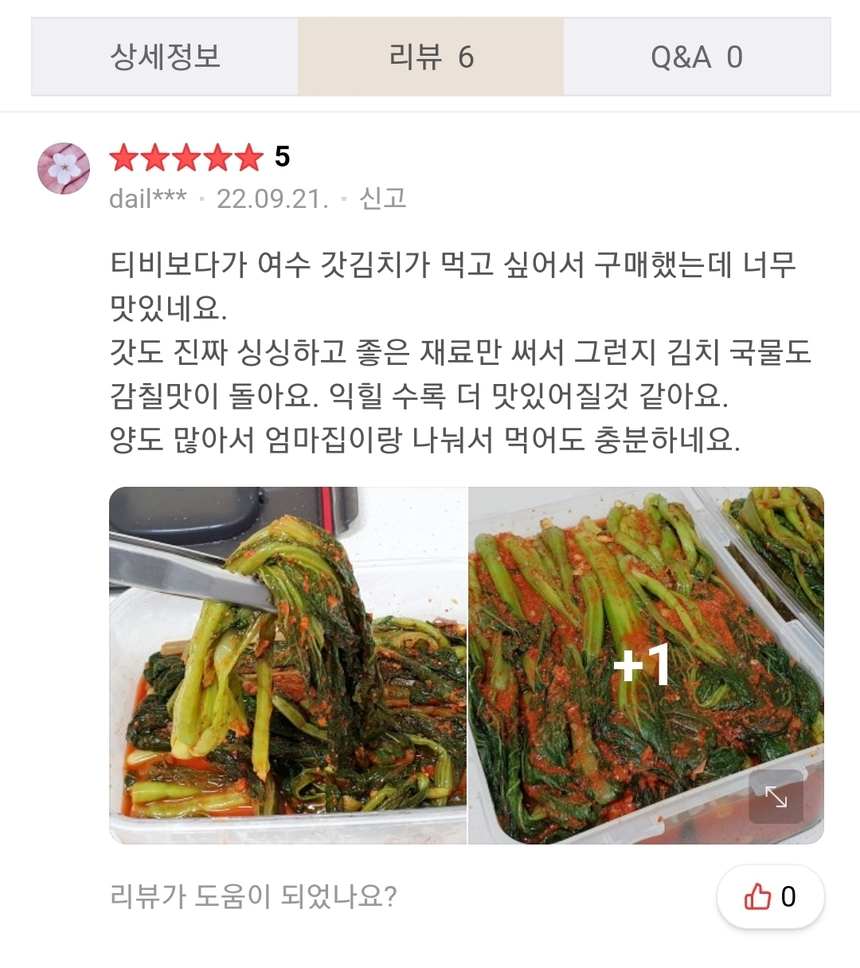Select the 리뷰 6 tab
The width and height of the screenshot is (860, 968).
pos(430,57)
